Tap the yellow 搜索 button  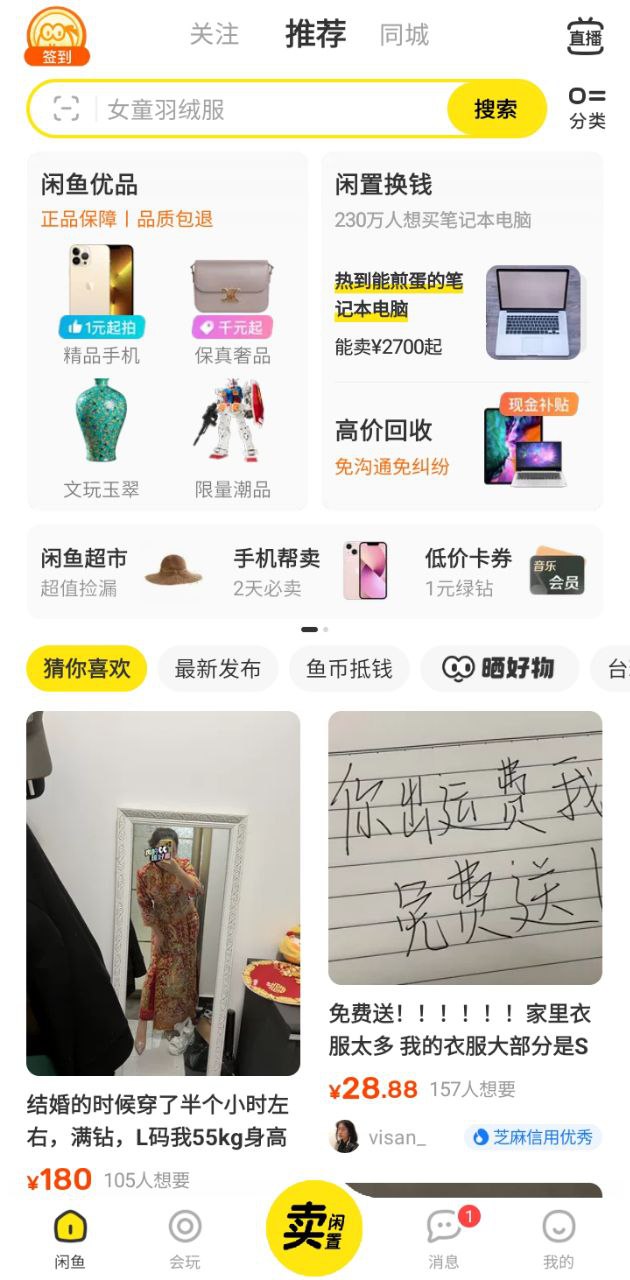click(x=496, y=109)
